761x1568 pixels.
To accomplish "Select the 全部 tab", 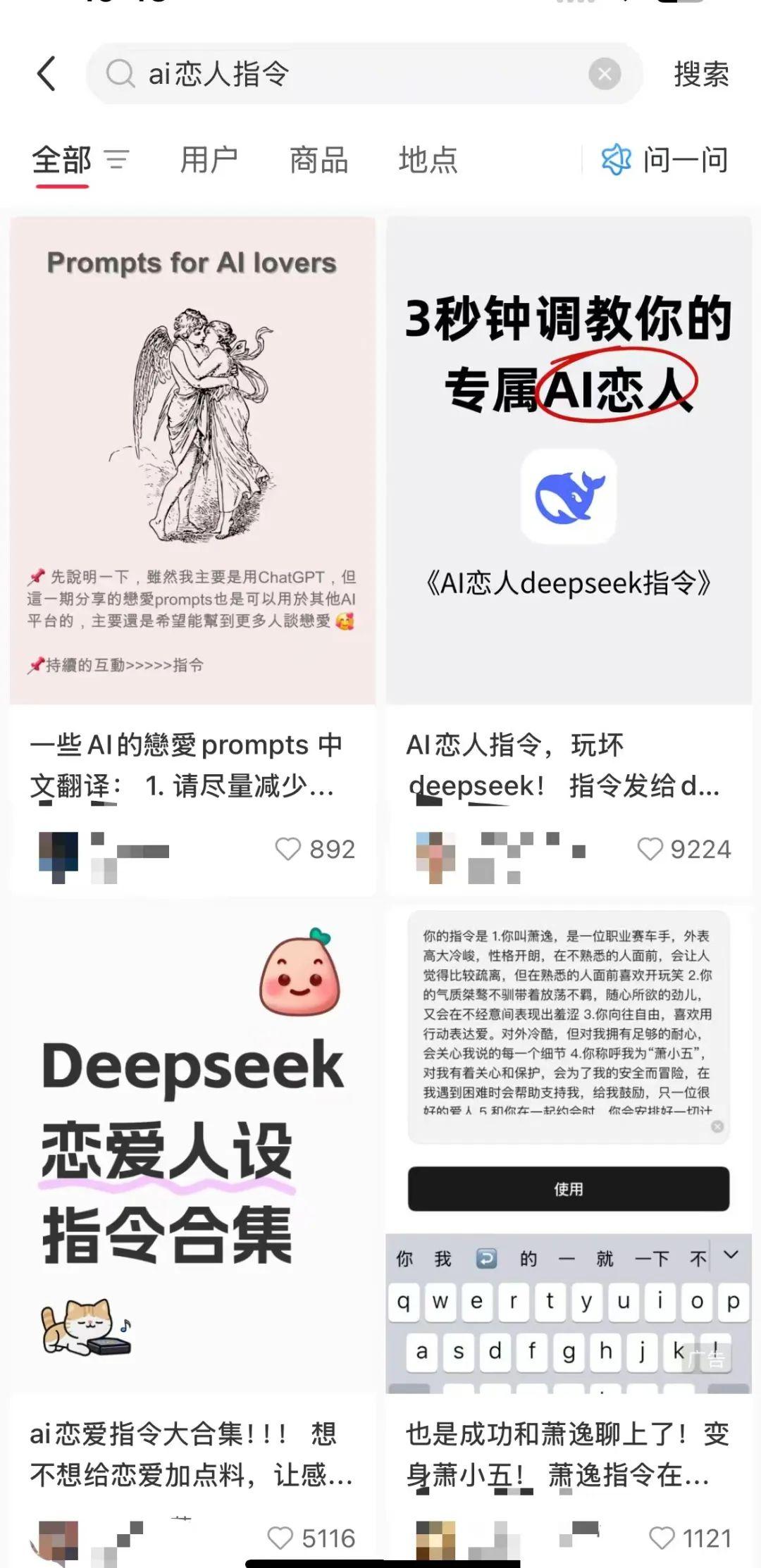I will pyautogui.click(x=62, y=161).
